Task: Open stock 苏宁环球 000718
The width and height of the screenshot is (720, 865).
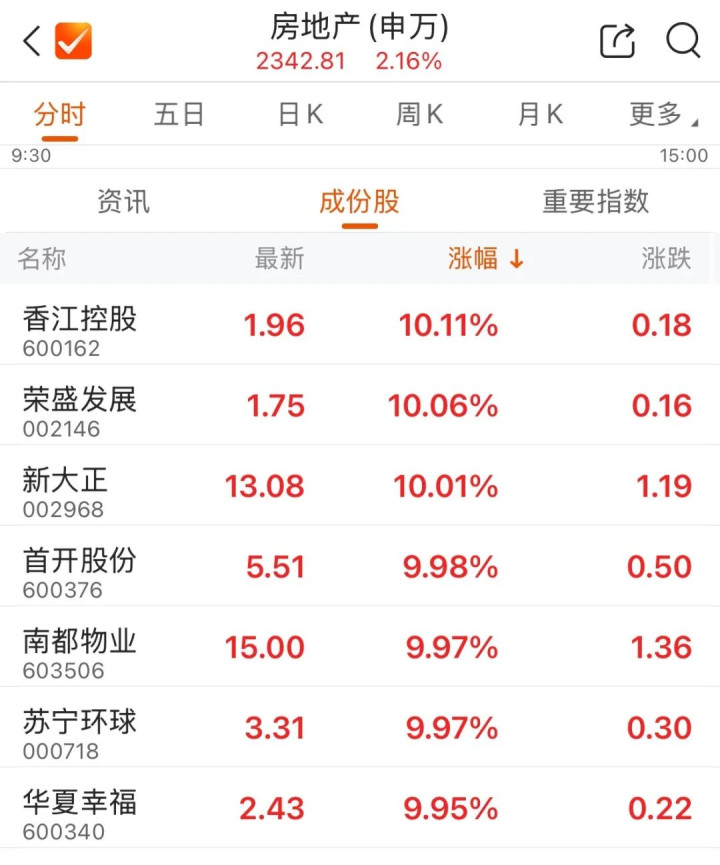Action: [x=80, y=732]
